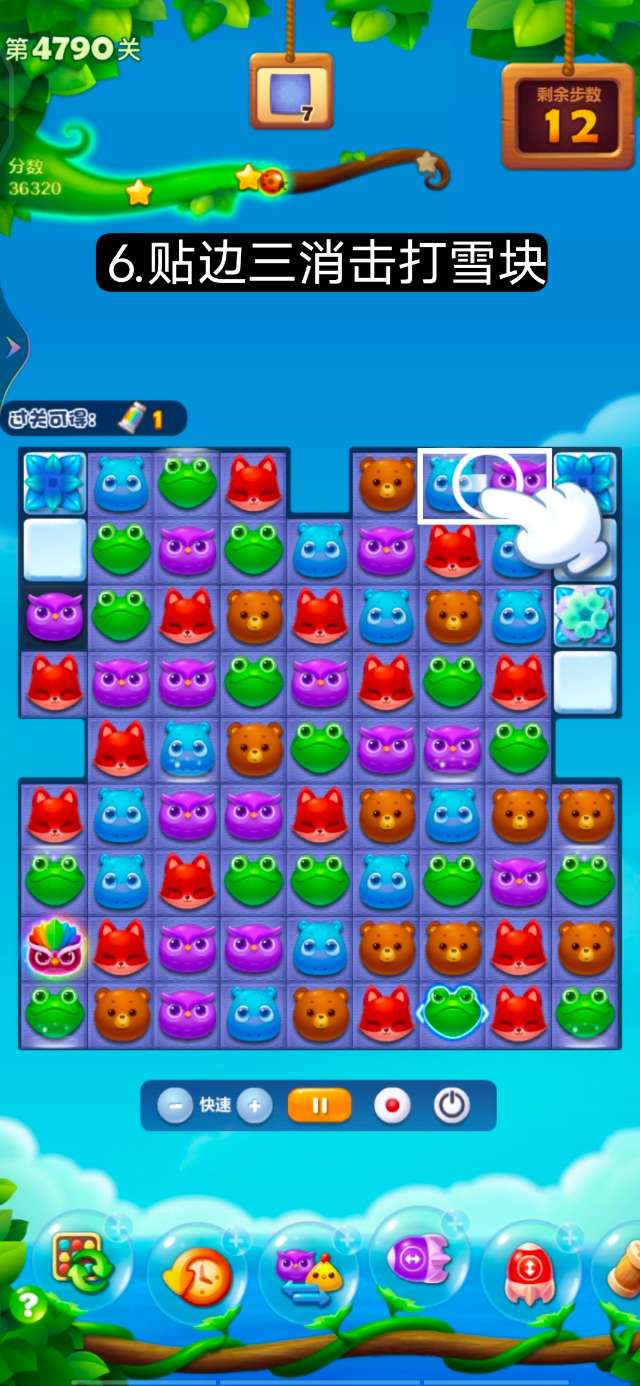The width and height of the screenshot is (640, 1386).
Task: Pause using the orange pause button
Action: click(320, 1106)
